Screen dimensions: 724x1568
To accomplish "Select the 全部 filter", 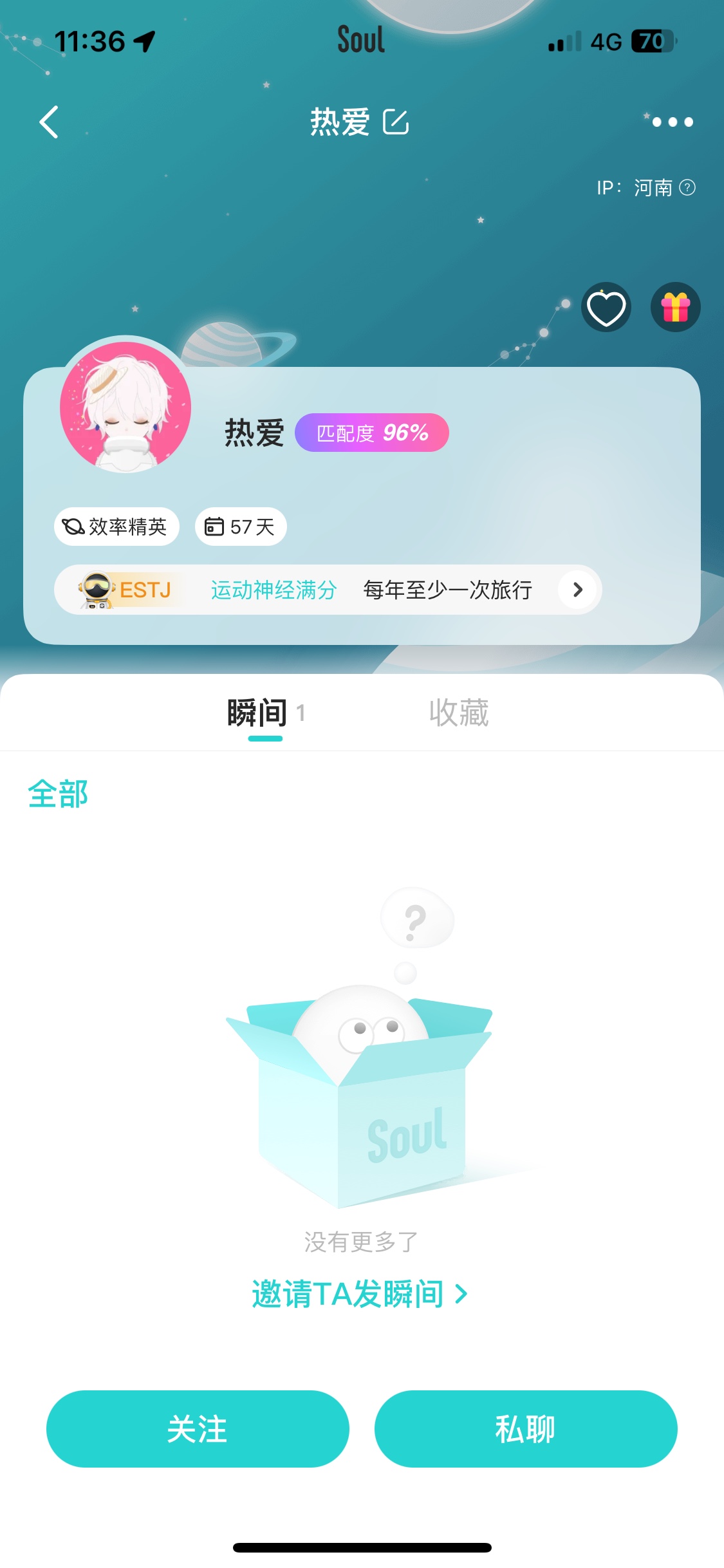I will [x=58, y=794].
